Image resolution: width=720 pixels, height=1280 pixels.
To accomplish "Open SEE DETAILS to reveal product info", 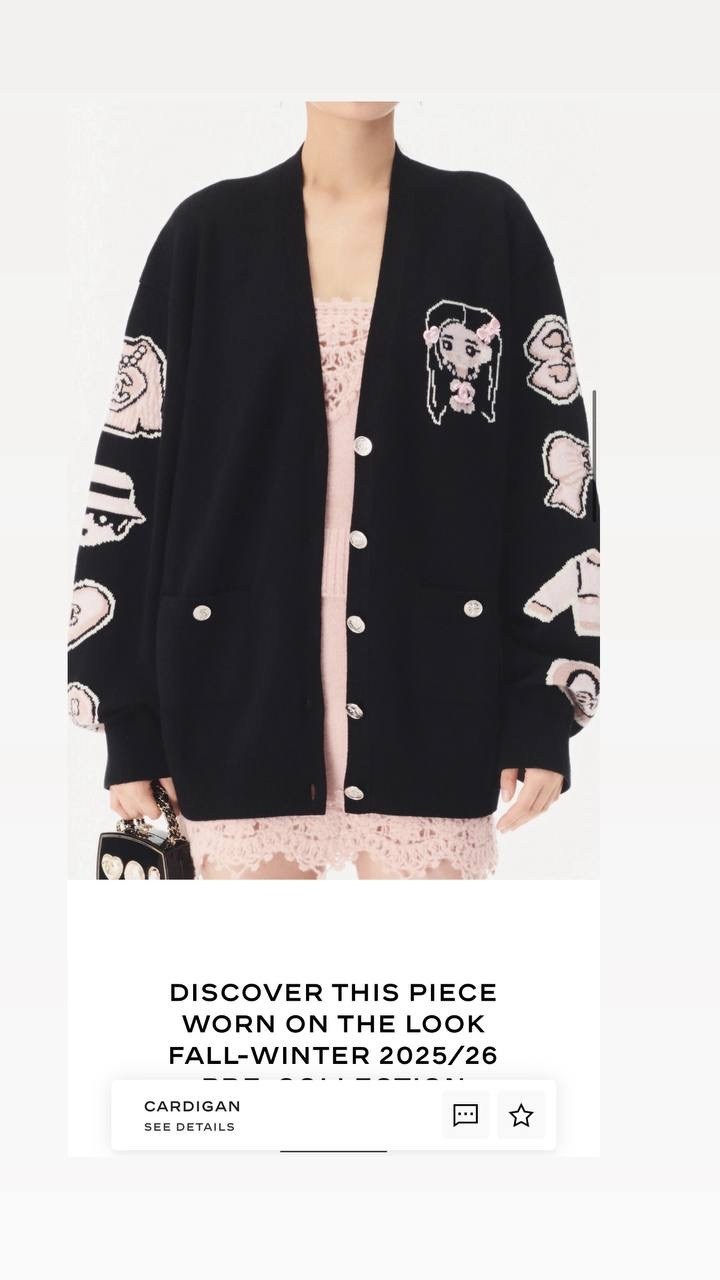I will tap(188, 1126).
